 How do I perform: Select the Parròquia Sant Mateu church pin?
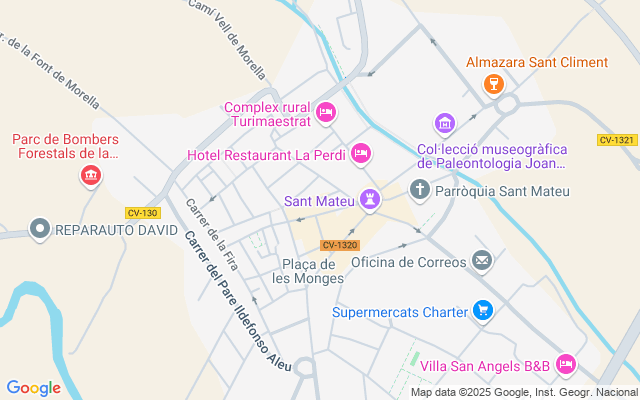[420, 190]
